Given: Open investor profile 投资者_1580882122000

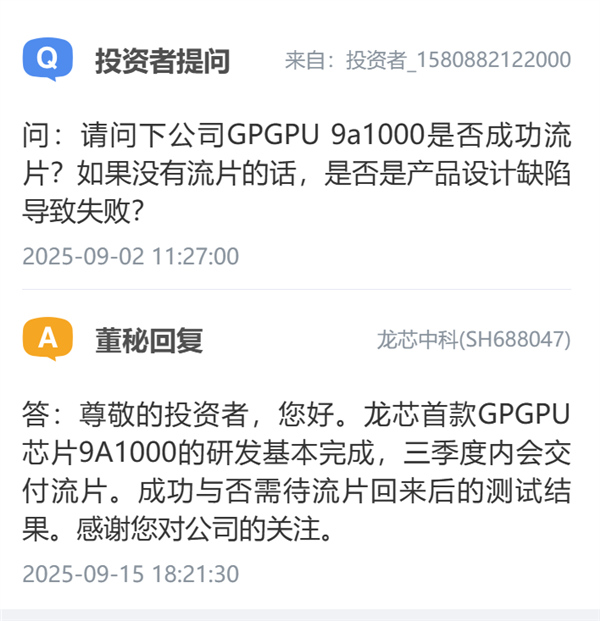Looking at the screenshot, I should pyautogui.click(x=458, y=61).
